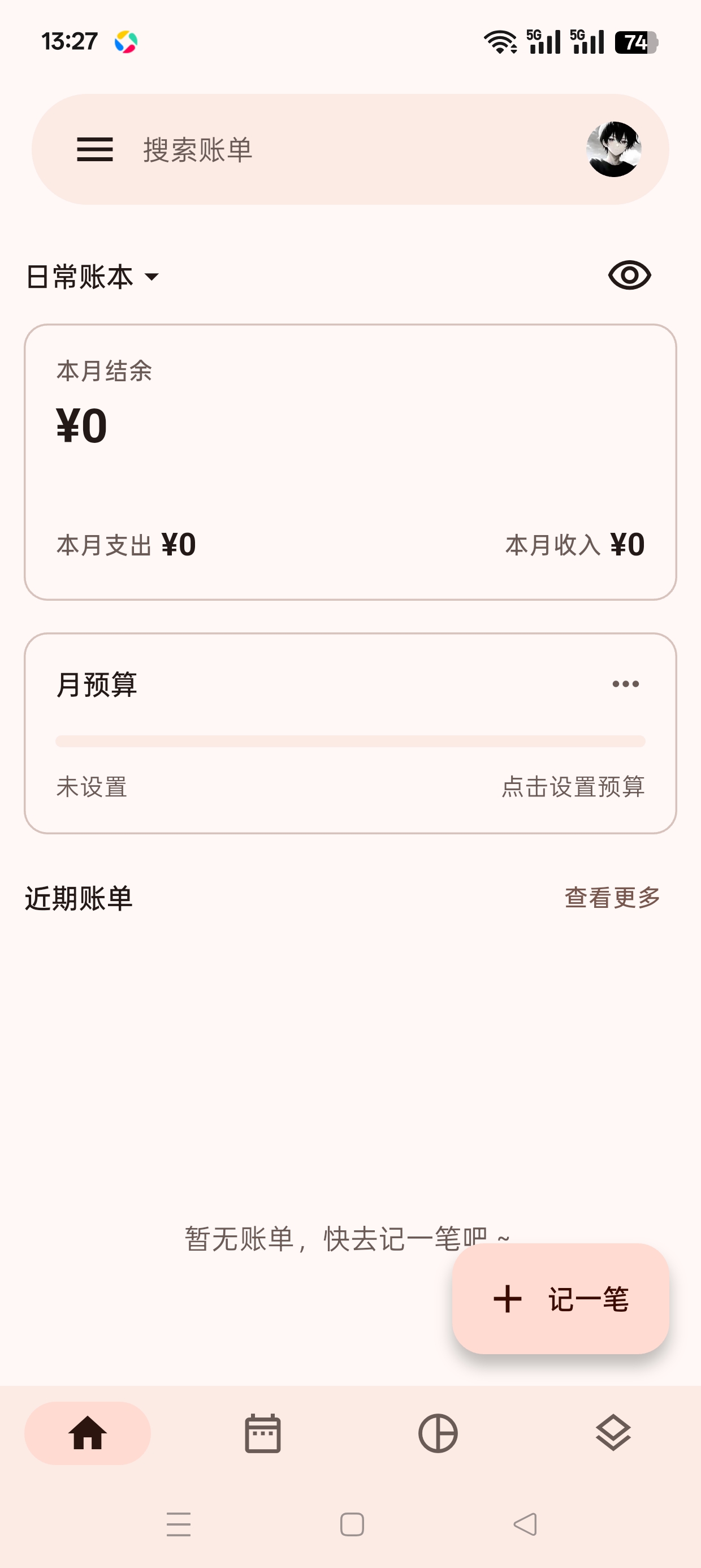Screen dimensions: 701x1568
Task: Add a new entry with 记一笔
Action: [560, 1298]
